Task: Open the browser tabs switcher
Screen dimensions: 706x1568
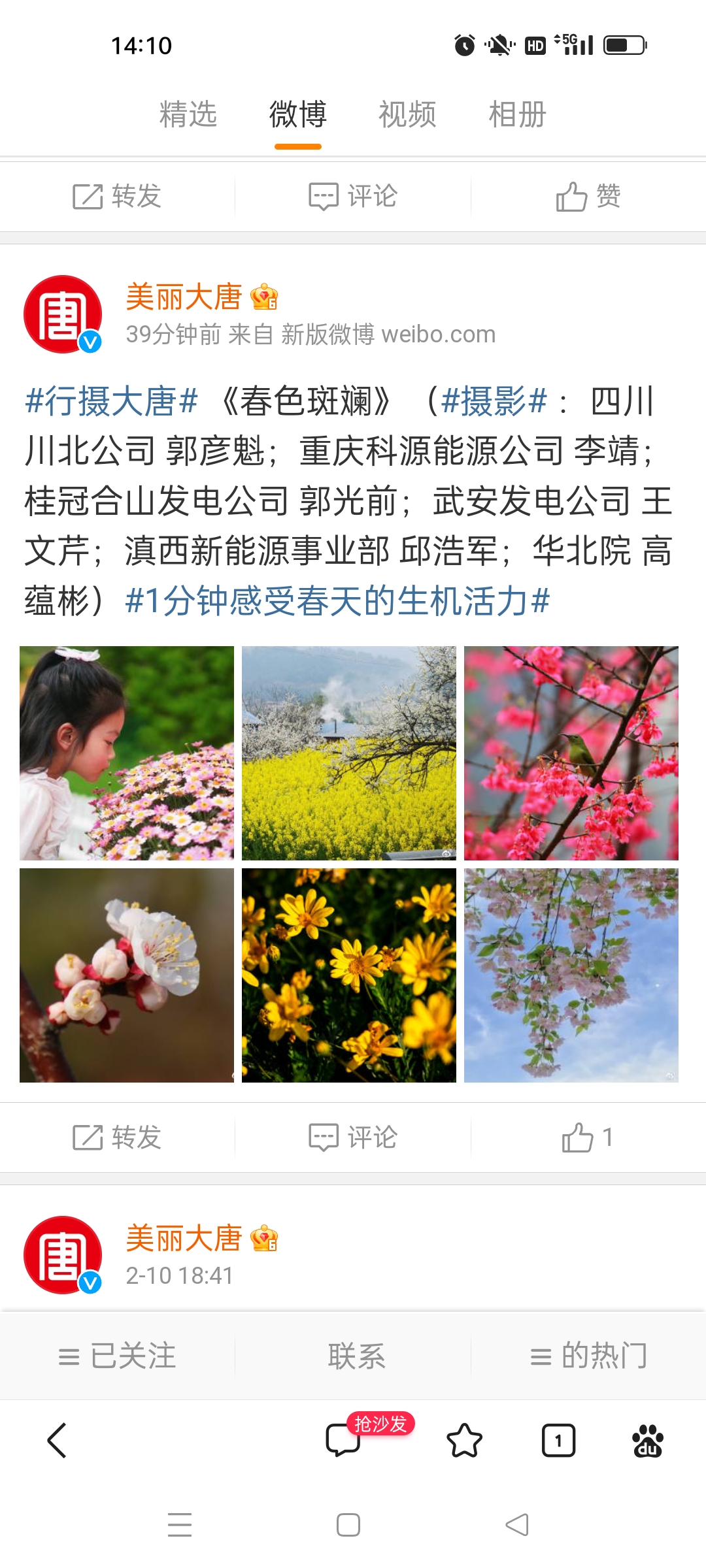Action: click(558, 1441)
